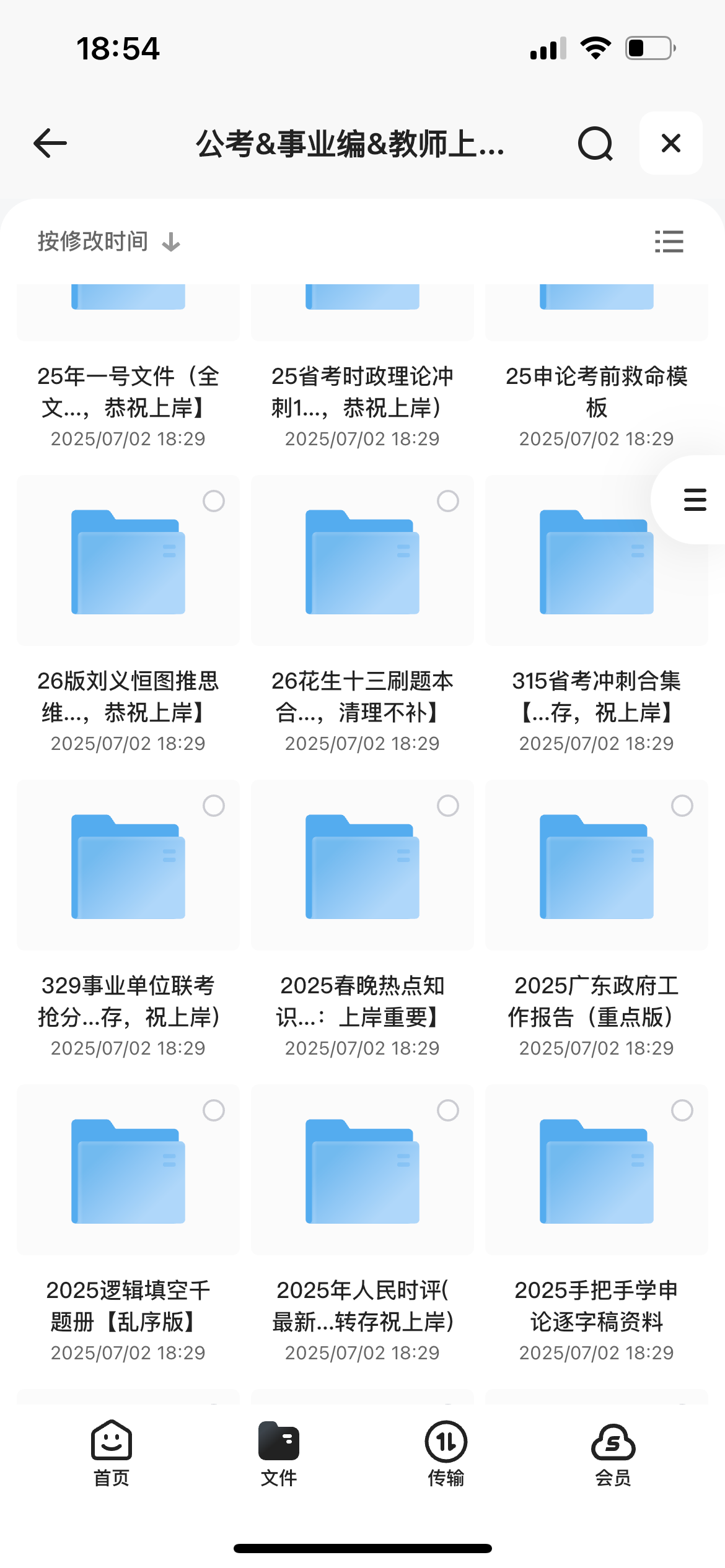The width and height of the screenshot is (725, 1568).
Task: Switch to list view using the layout icon
Action: 670,242
